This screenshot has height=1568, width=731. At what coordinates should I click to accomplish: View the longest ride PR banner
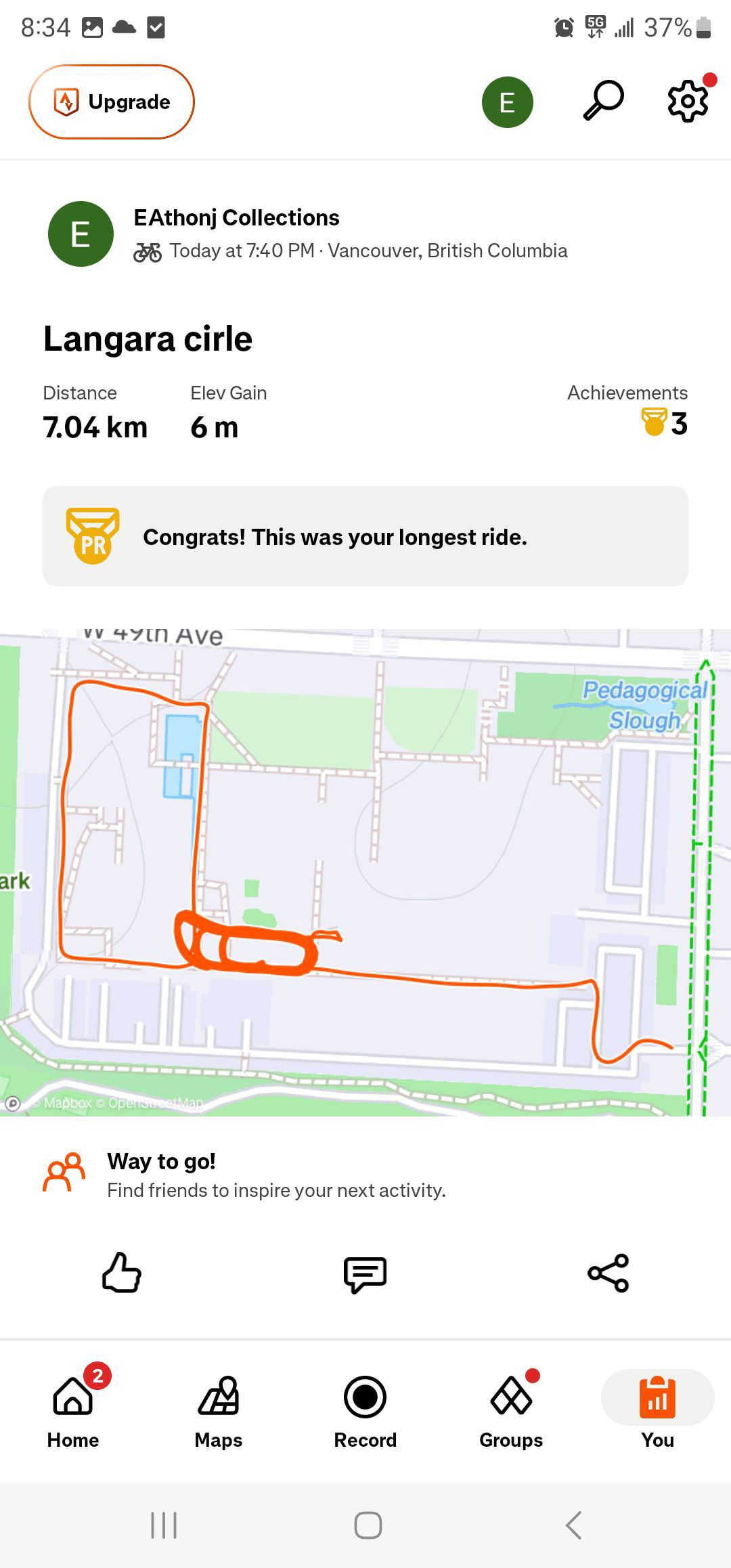365,536
